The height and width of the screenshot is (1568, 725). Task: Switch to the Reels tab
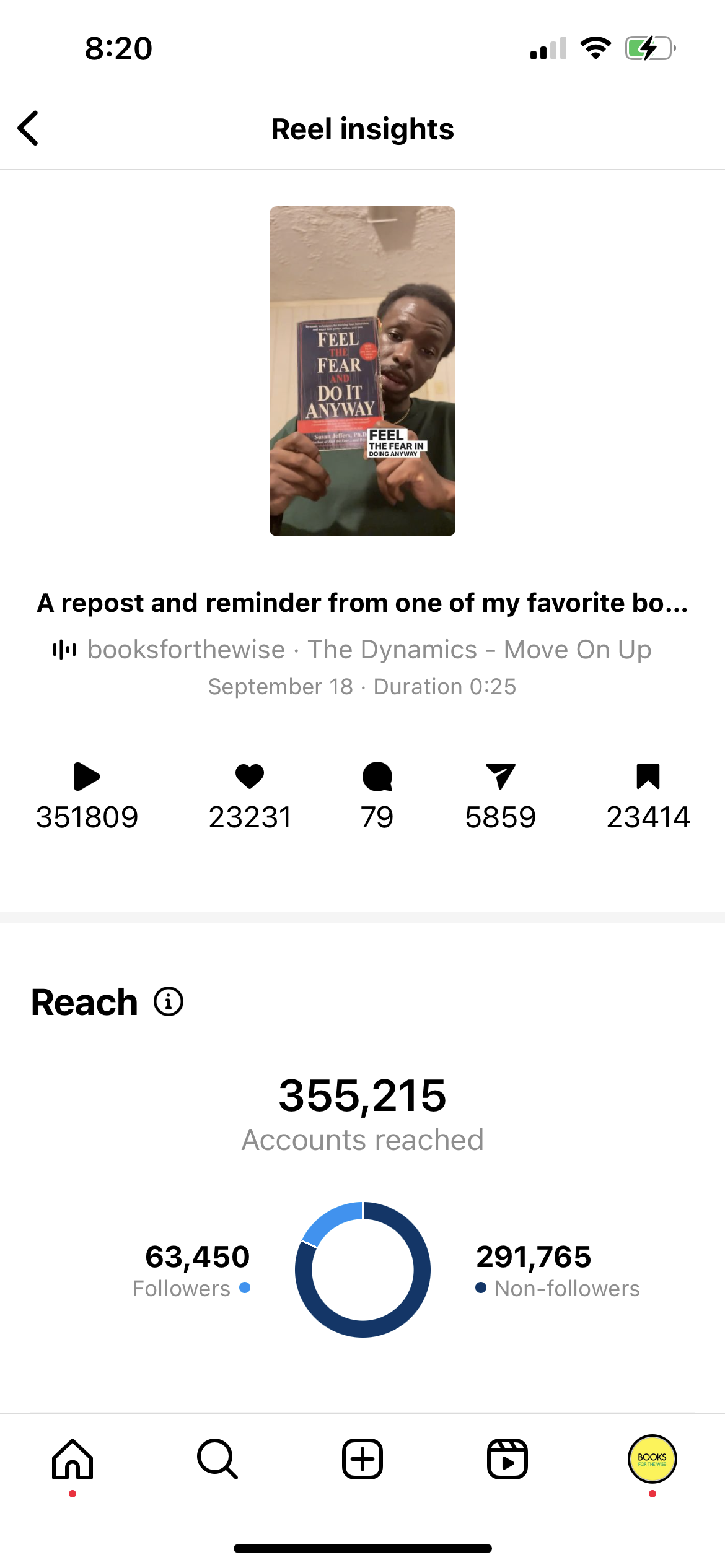click(507, 1459)
